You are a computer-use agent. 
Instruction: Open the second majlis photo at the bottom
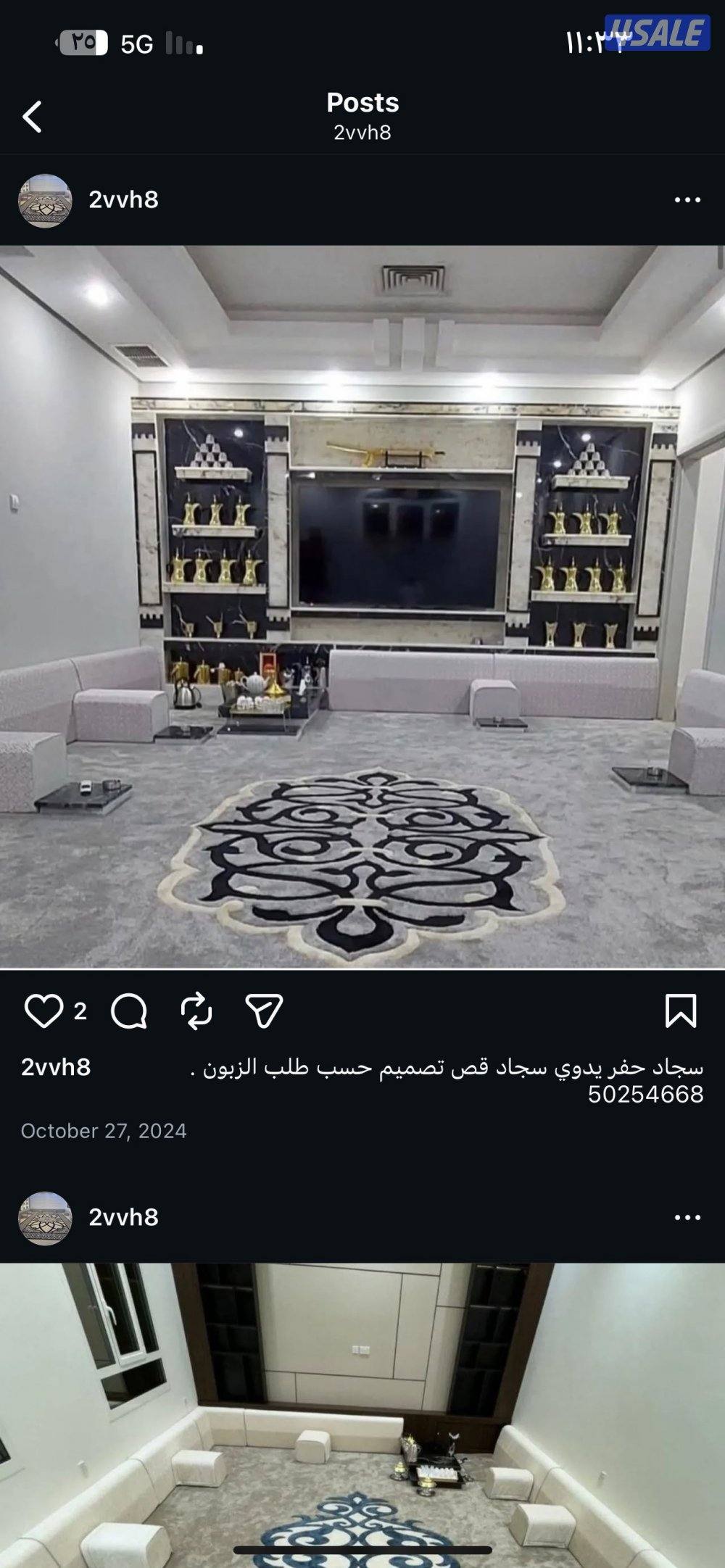pyautogui.click(x=362, y=1414)
